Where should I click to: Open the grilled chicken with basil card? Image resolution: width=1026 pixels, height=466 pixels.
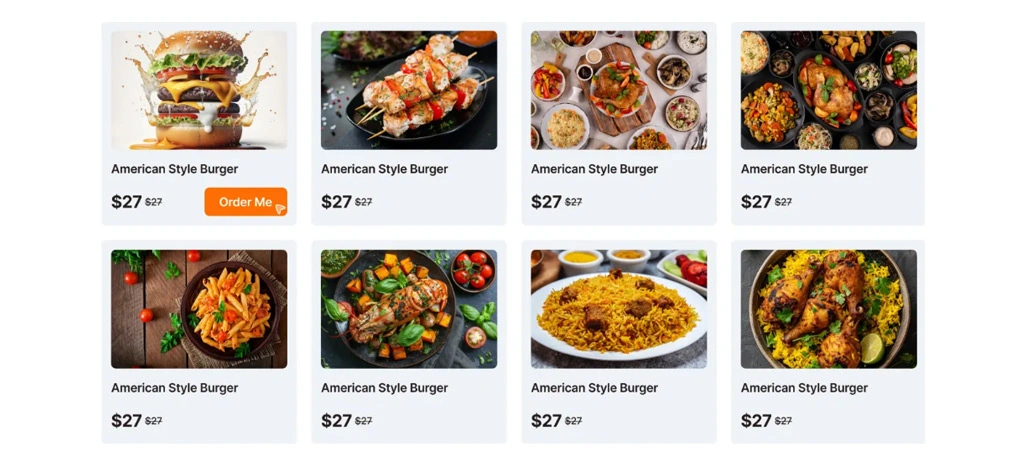click(x=409, y=309)
